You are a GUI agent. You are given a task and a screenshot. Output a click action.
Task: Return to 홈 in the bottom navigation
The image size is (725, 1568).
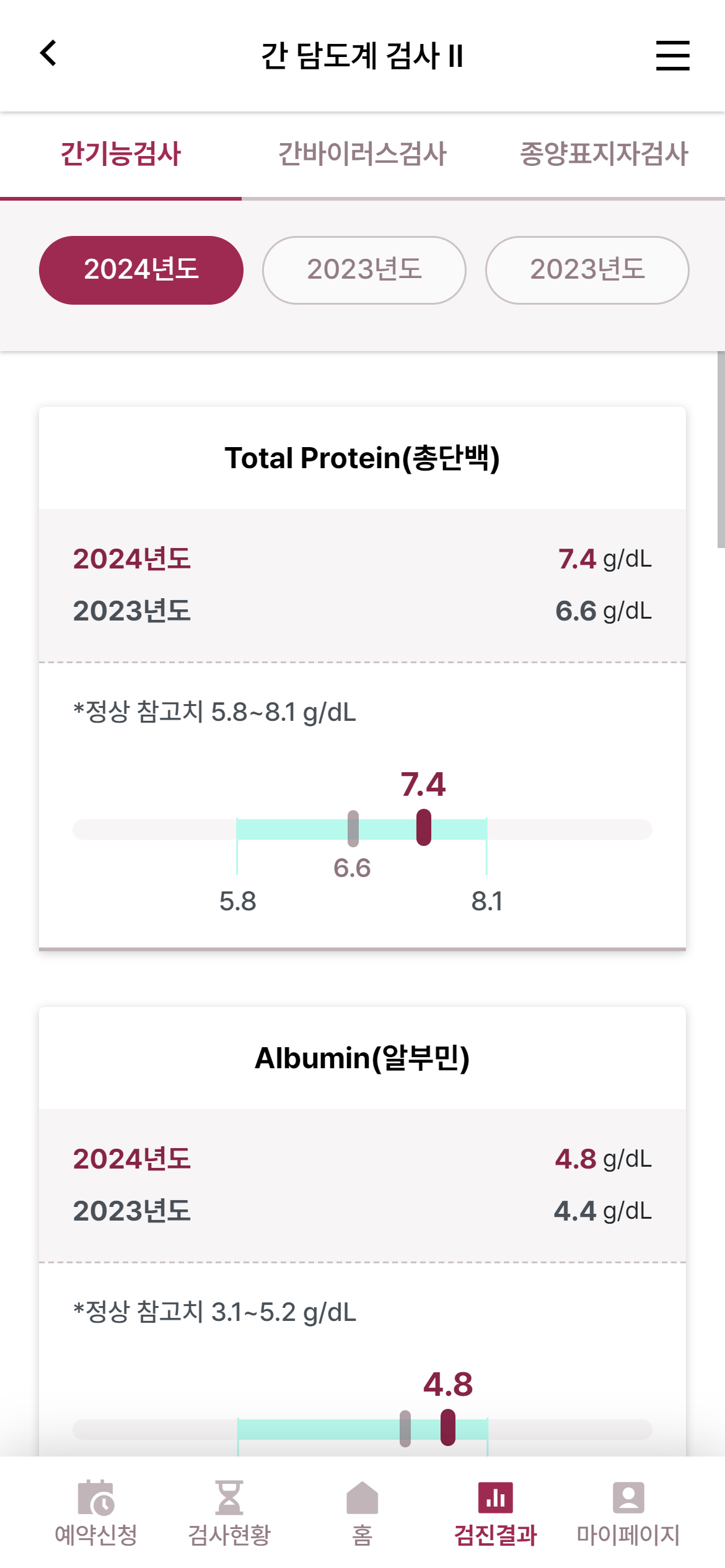(362, 1512)
